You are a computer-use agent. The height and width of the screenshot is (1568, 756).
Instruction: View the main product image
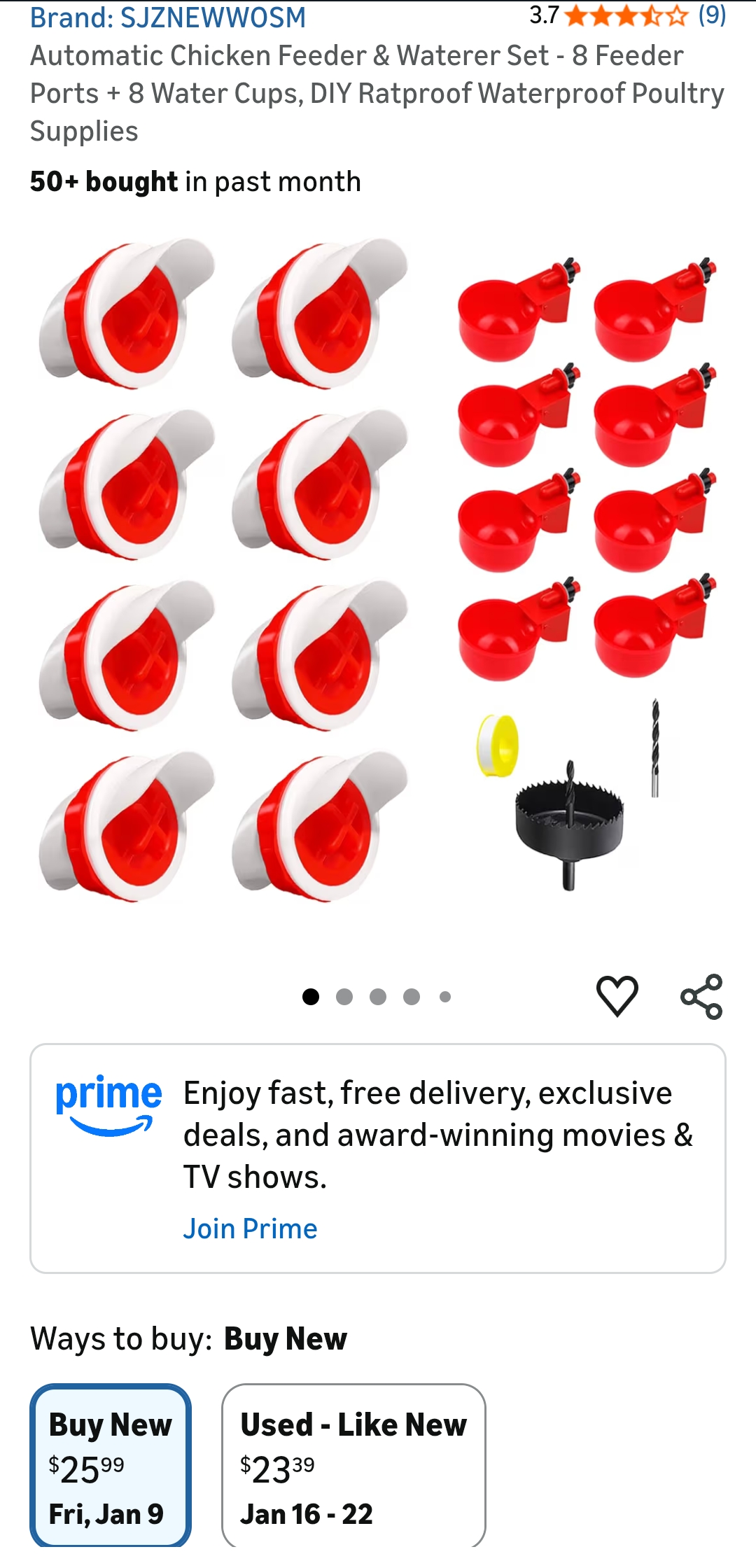pos(378,574)
